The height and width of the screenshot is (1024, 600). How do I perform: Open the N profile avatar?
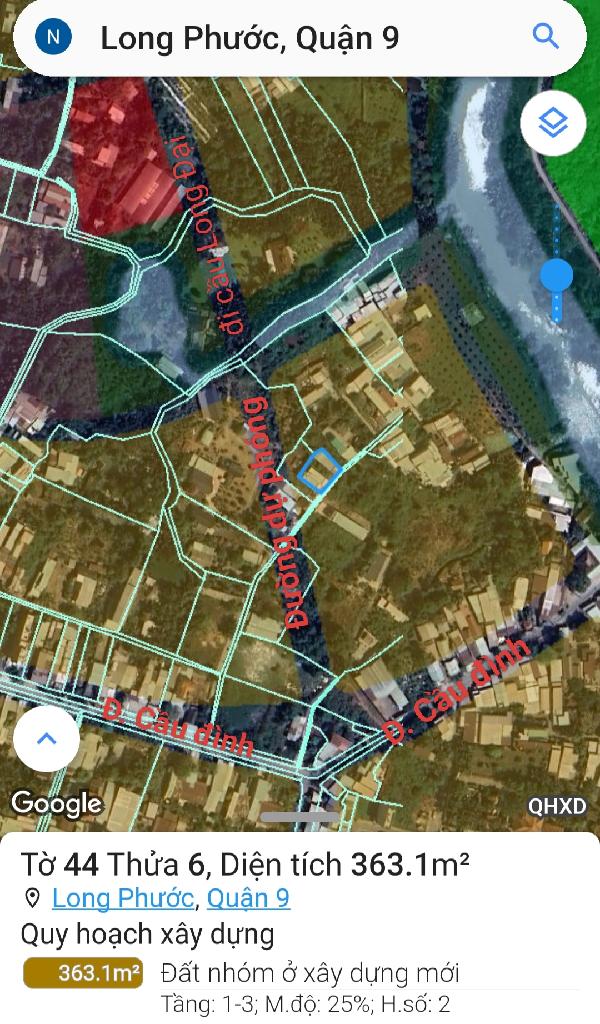53,38
